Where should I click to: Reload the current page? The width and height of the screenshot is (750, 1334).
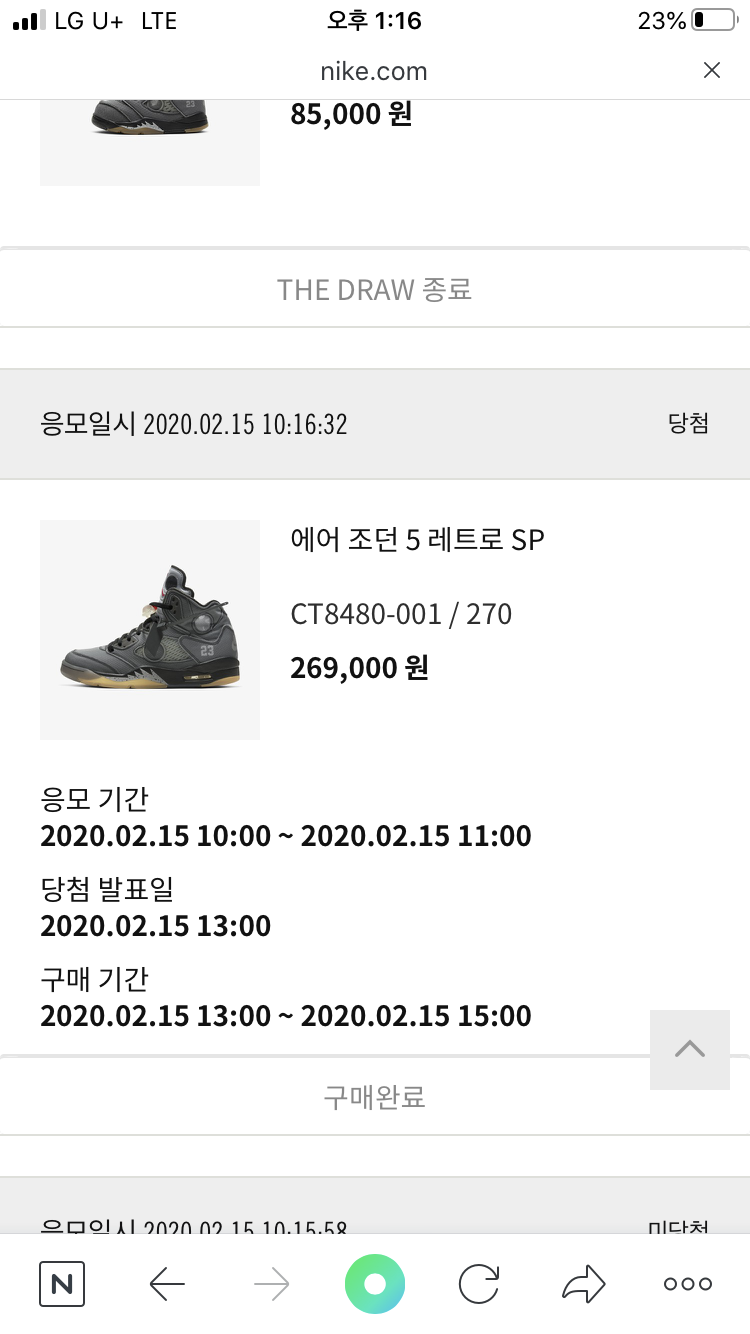pyautogui.click(x=479, y=1284)
